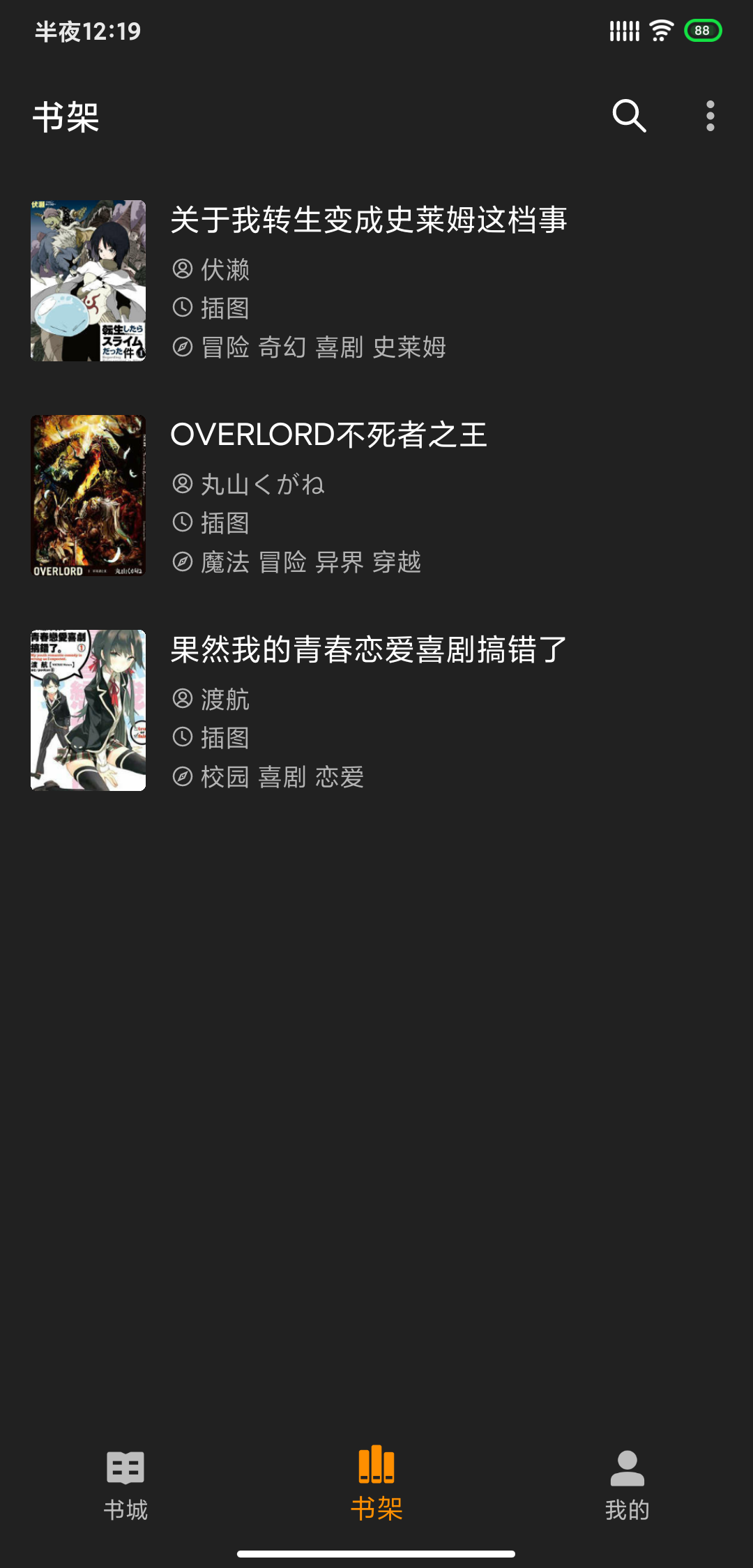Viewport: 753px width, 1568px height.
Task: Open the three-dot overflow menu
Action: (710, 116)
